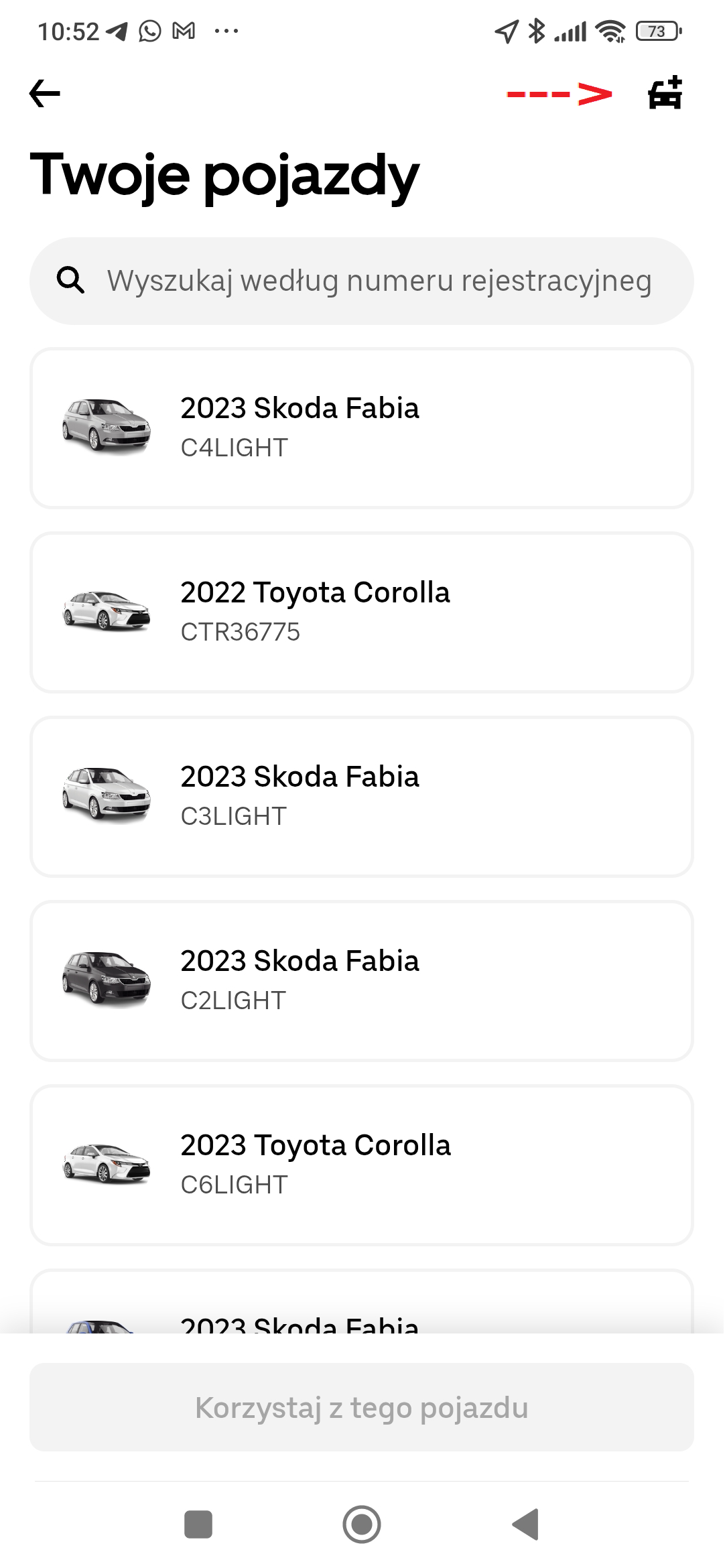Go to the system home screen
This screenshot has width=725, height=1568.
pos(362,1524)
